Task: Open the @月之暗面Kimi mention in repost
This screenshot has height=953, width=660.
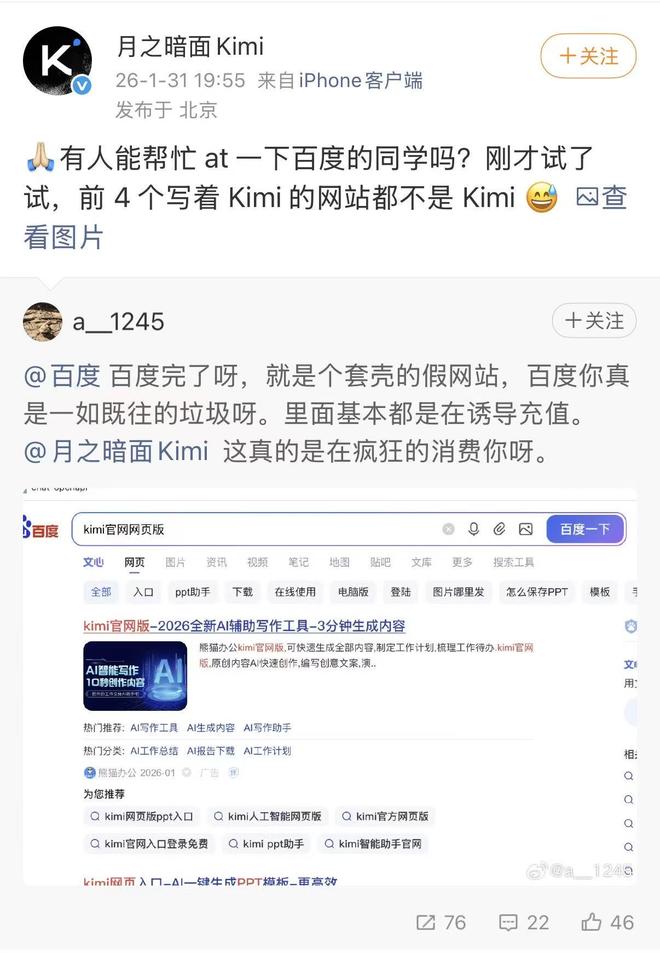Action: pos(116,451)
